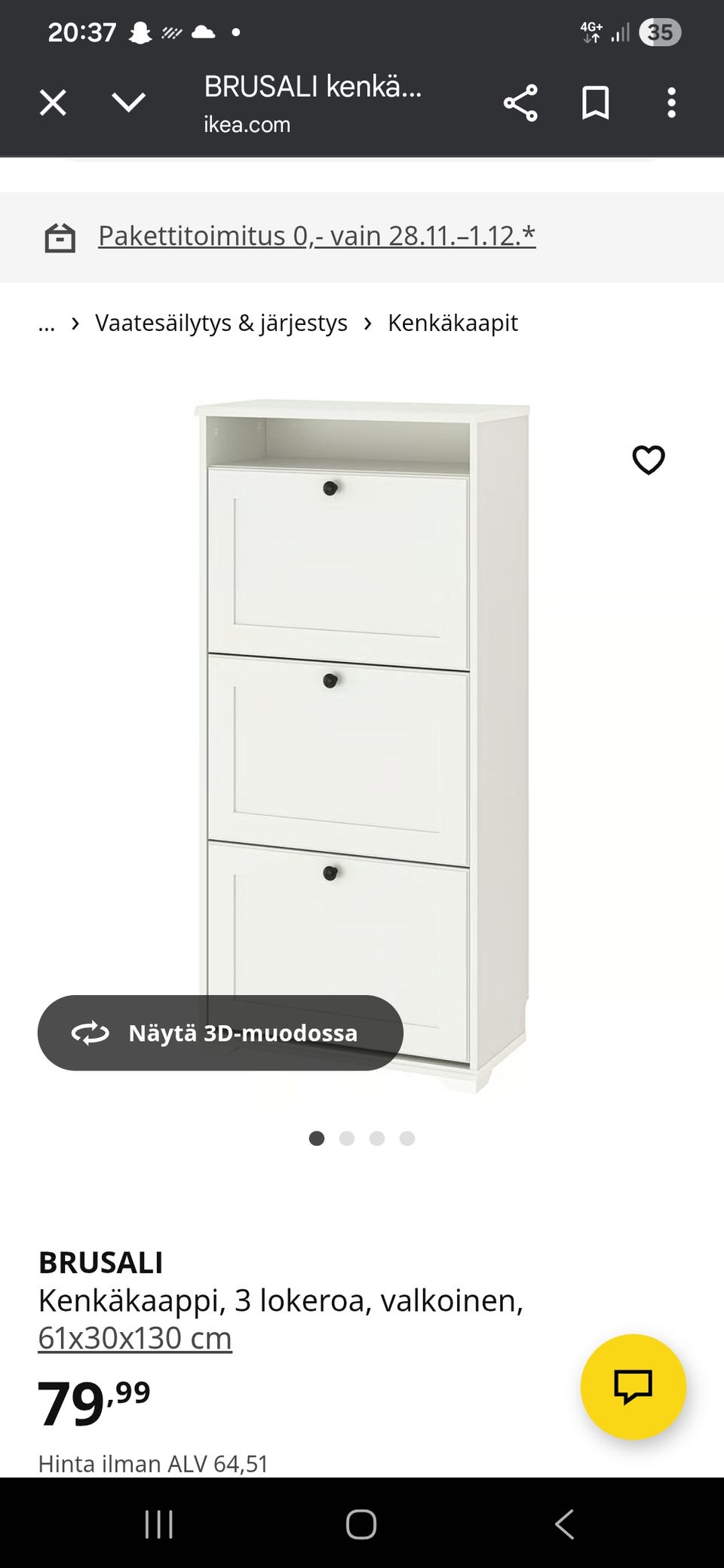Collapse the page with the down chevron
This screenshot has width=724, height=1568.
(x=130, y=103)
